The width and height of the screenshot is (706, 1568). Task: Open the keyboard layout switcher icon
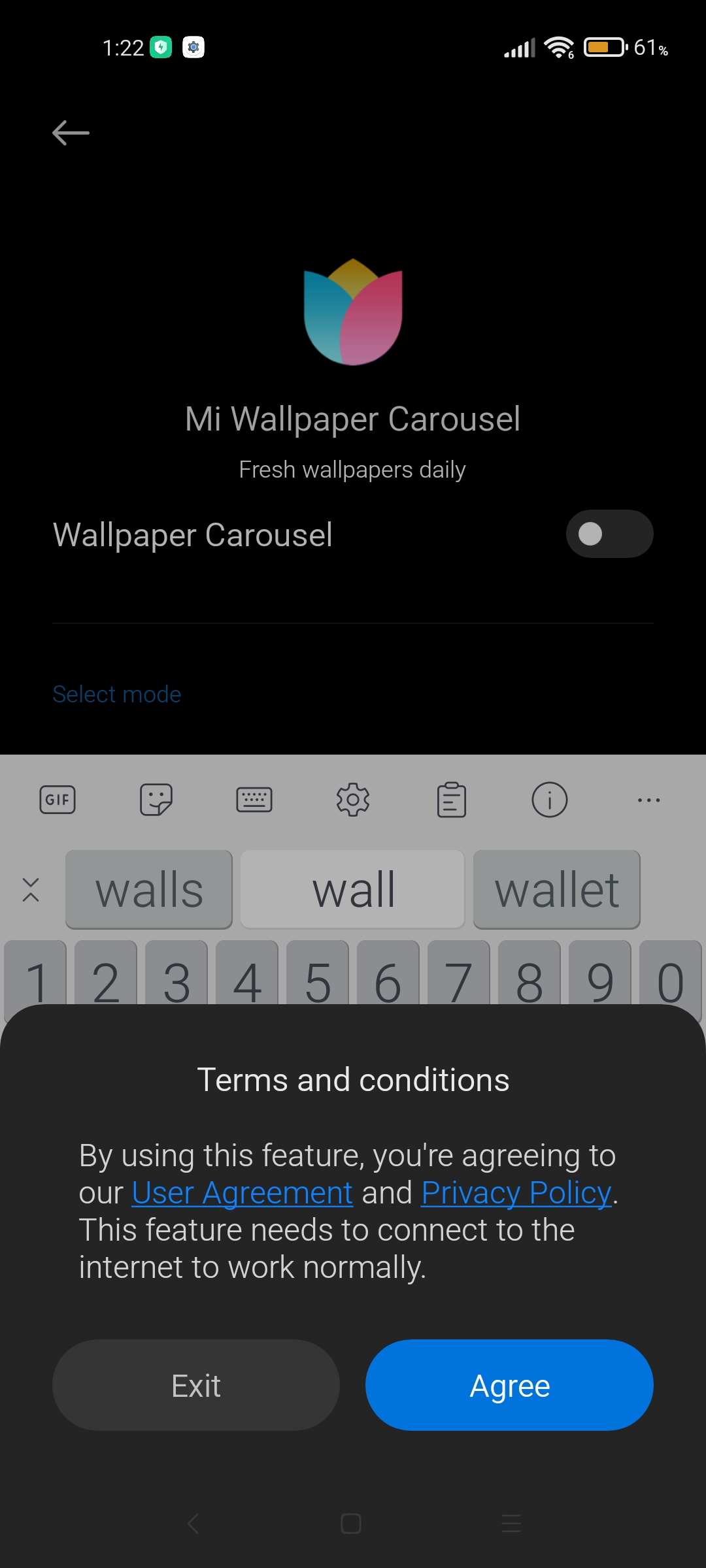pyautogui.click(x=254, y=800)
